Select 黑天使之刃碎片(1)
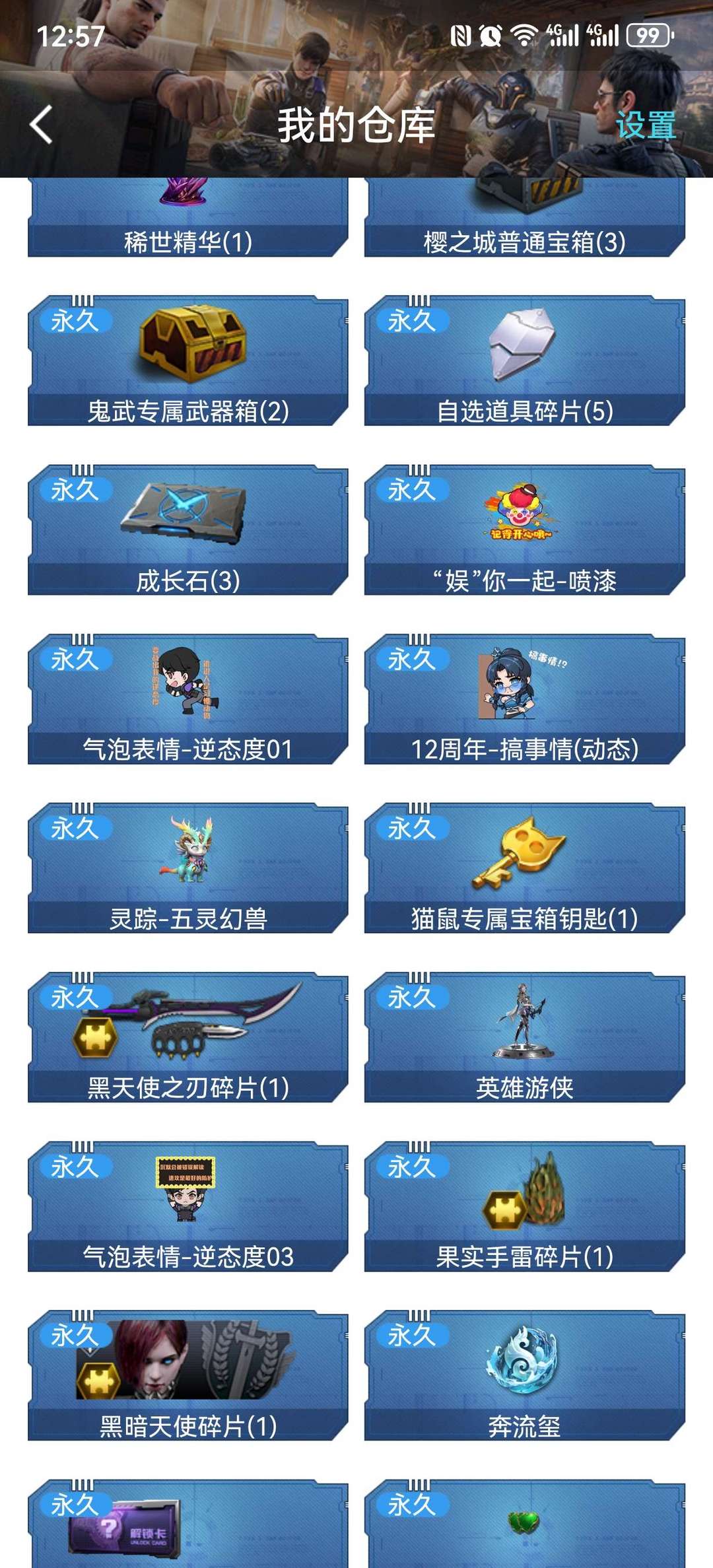713x1568 pixels. 188,1037
